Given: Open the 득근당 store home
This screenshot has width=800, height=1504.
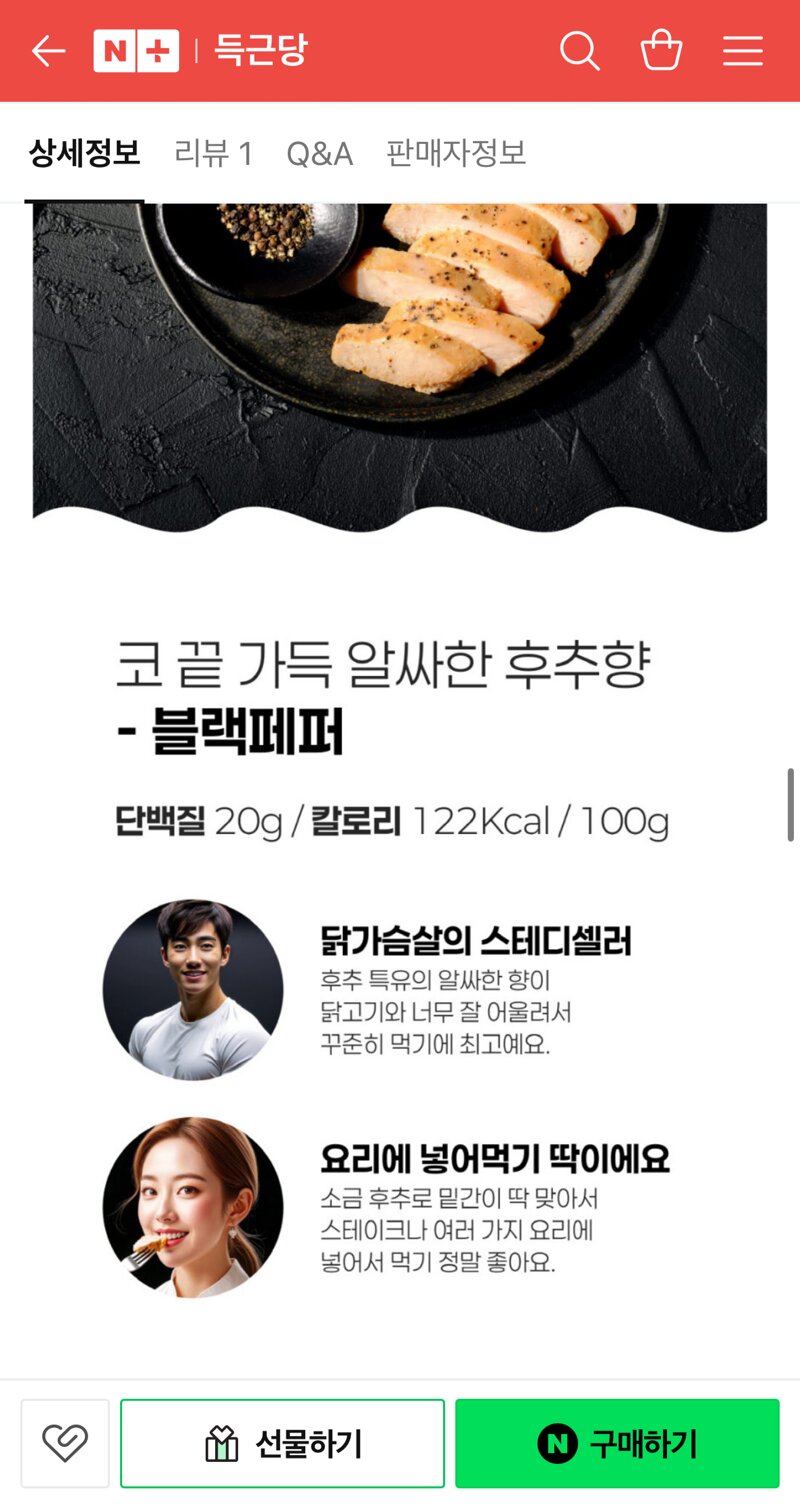Looking at the screenshot, I should (260, 51).
